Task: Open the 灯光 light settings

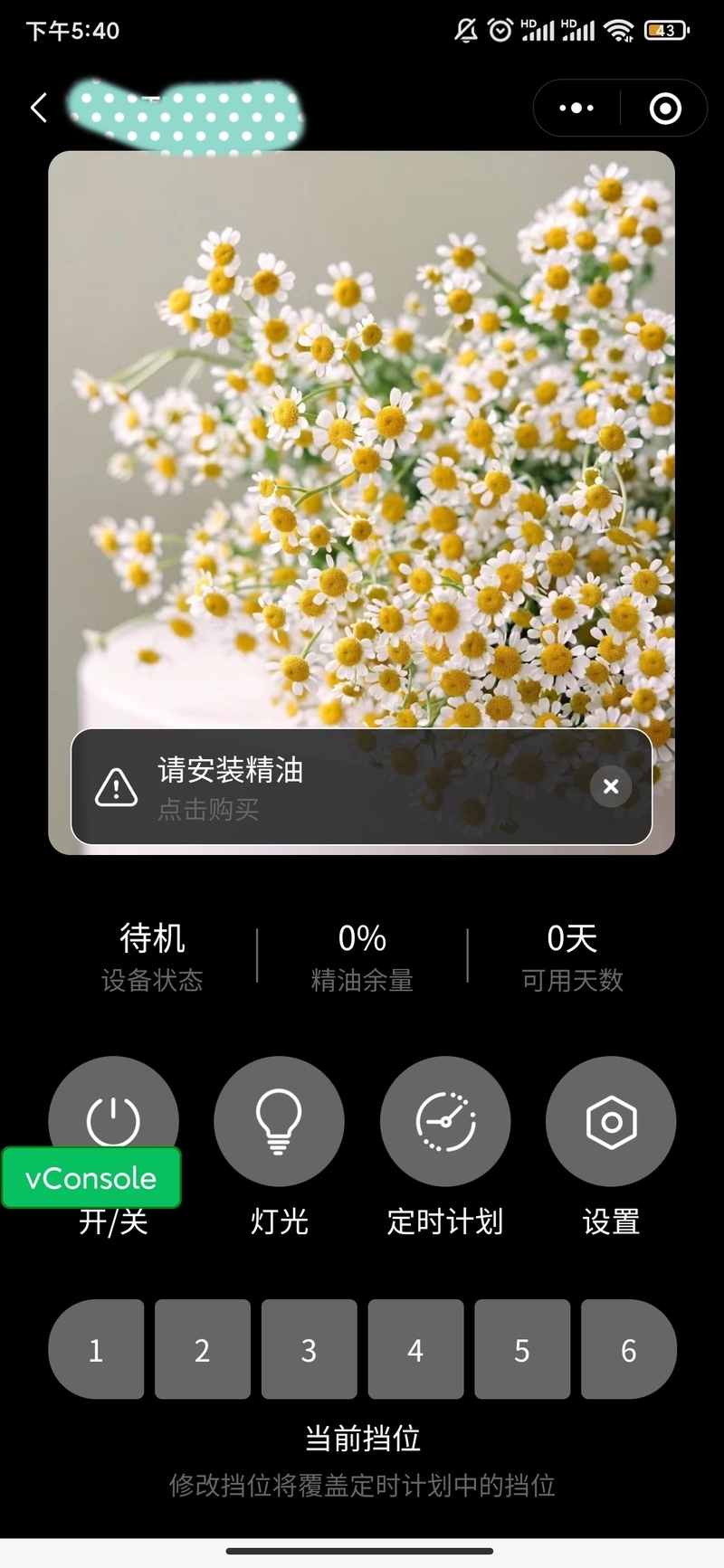Action: tap(279, 1122)
